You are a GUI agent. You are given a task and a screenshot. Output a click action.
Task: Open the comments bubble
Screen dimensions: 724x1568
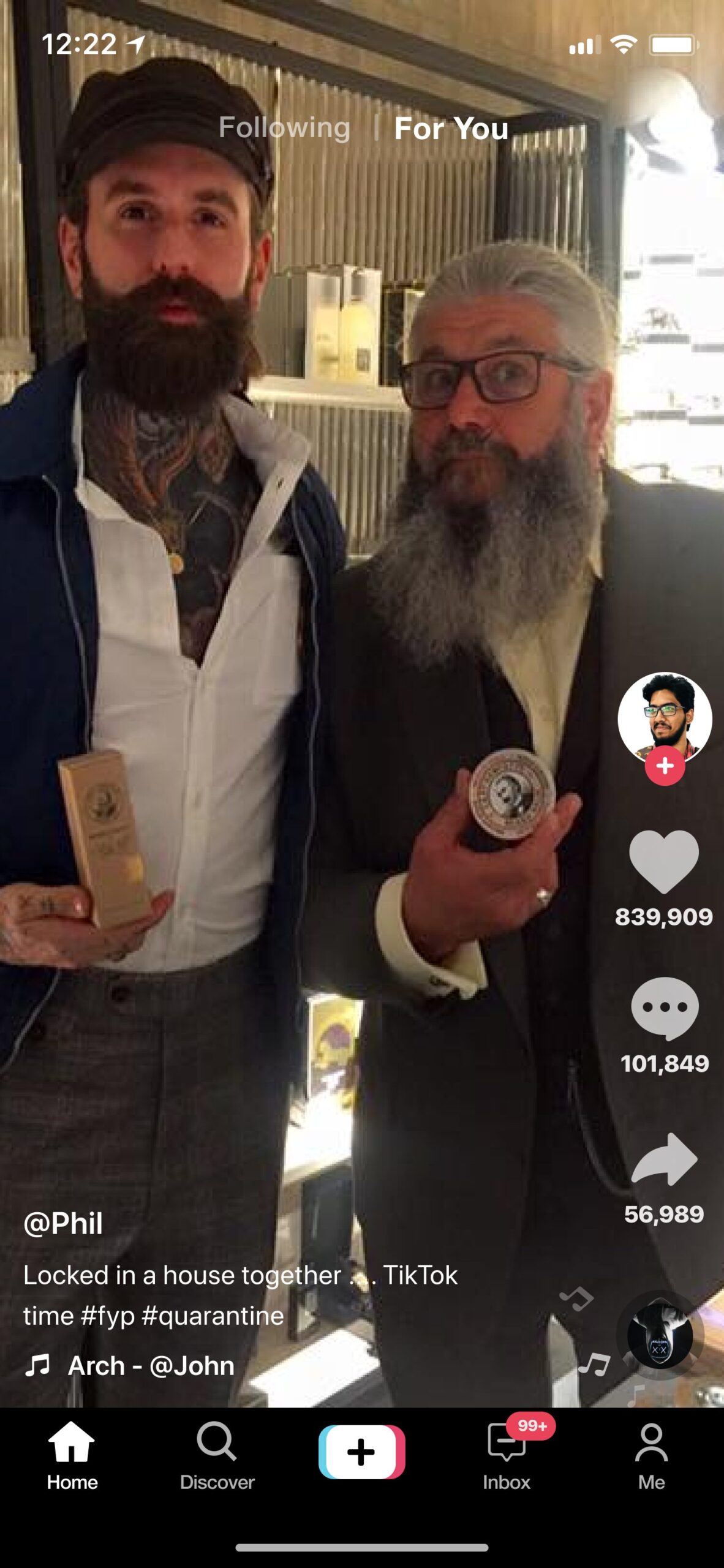(665, 1008)
